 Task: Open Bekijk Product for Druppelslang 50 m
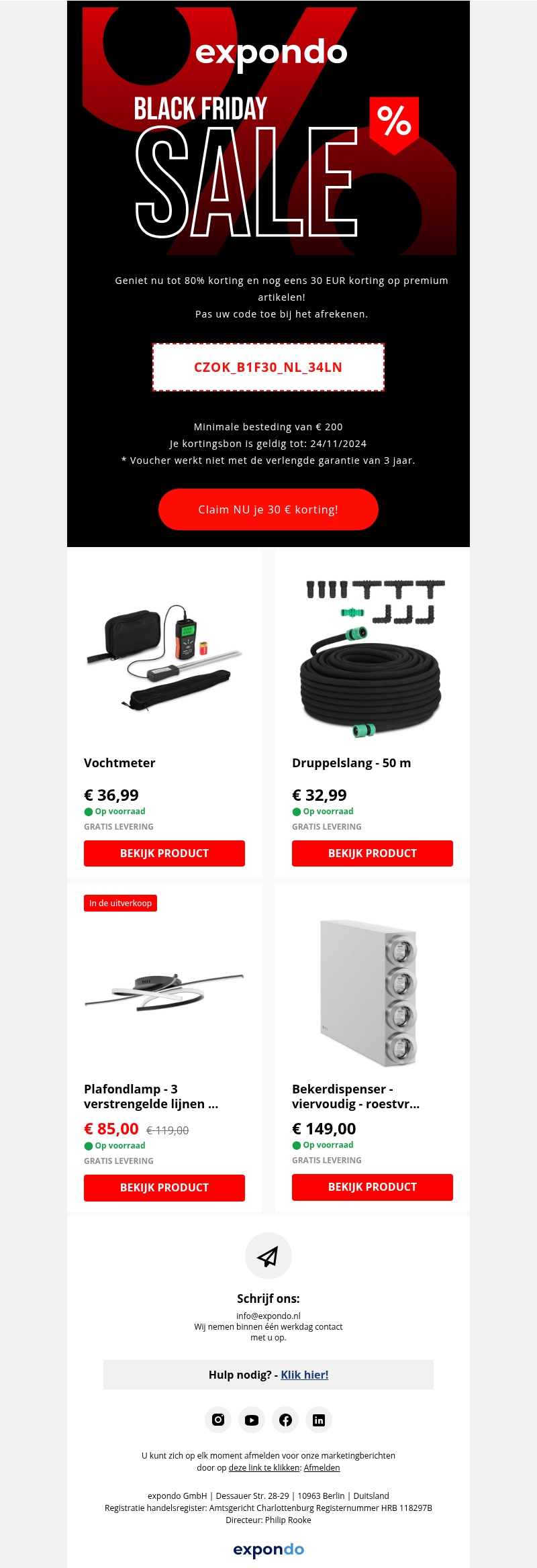pos(373,853)
